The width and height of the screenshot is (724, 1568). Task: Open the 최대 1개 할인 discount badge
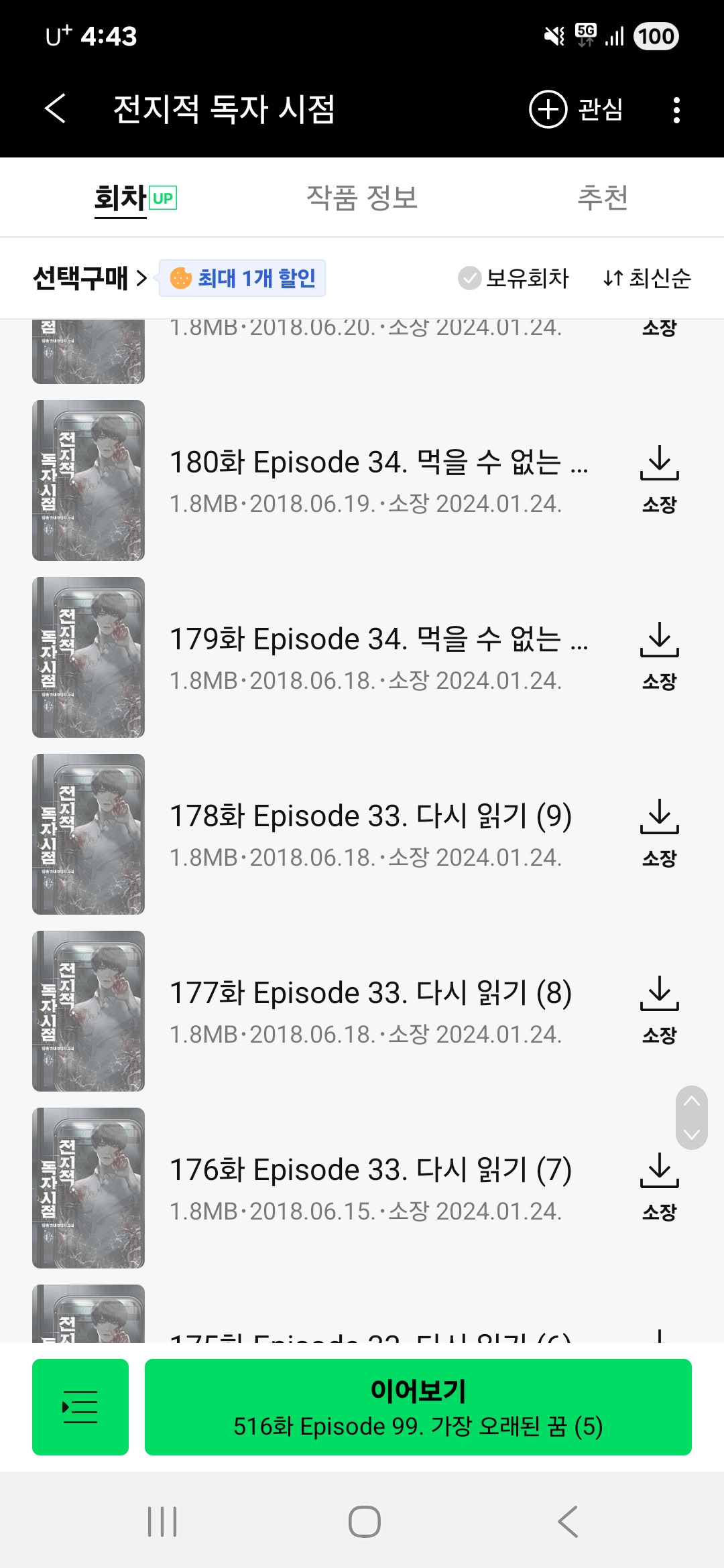(x=243, y=279)
